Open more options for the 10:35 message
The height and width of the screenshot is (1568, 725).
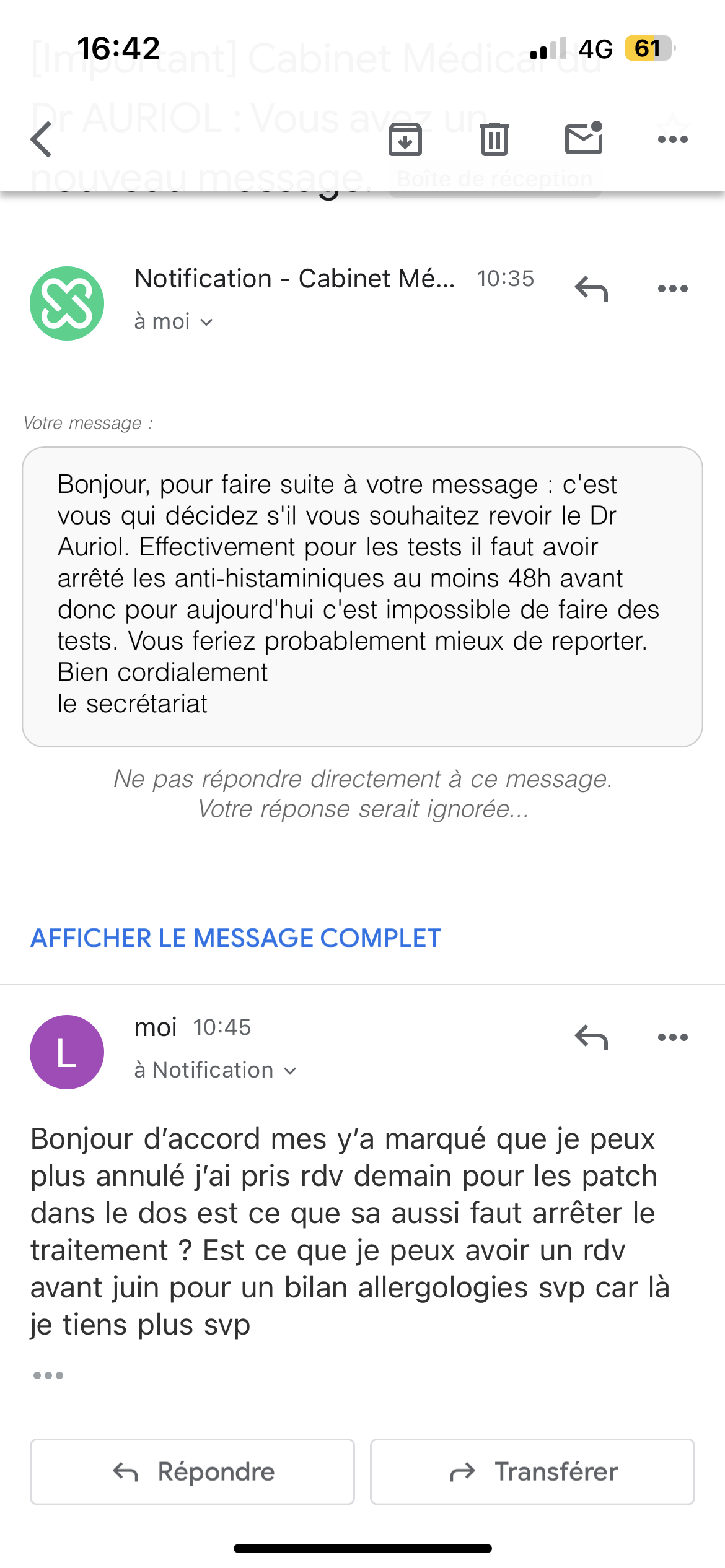[672, 289]
